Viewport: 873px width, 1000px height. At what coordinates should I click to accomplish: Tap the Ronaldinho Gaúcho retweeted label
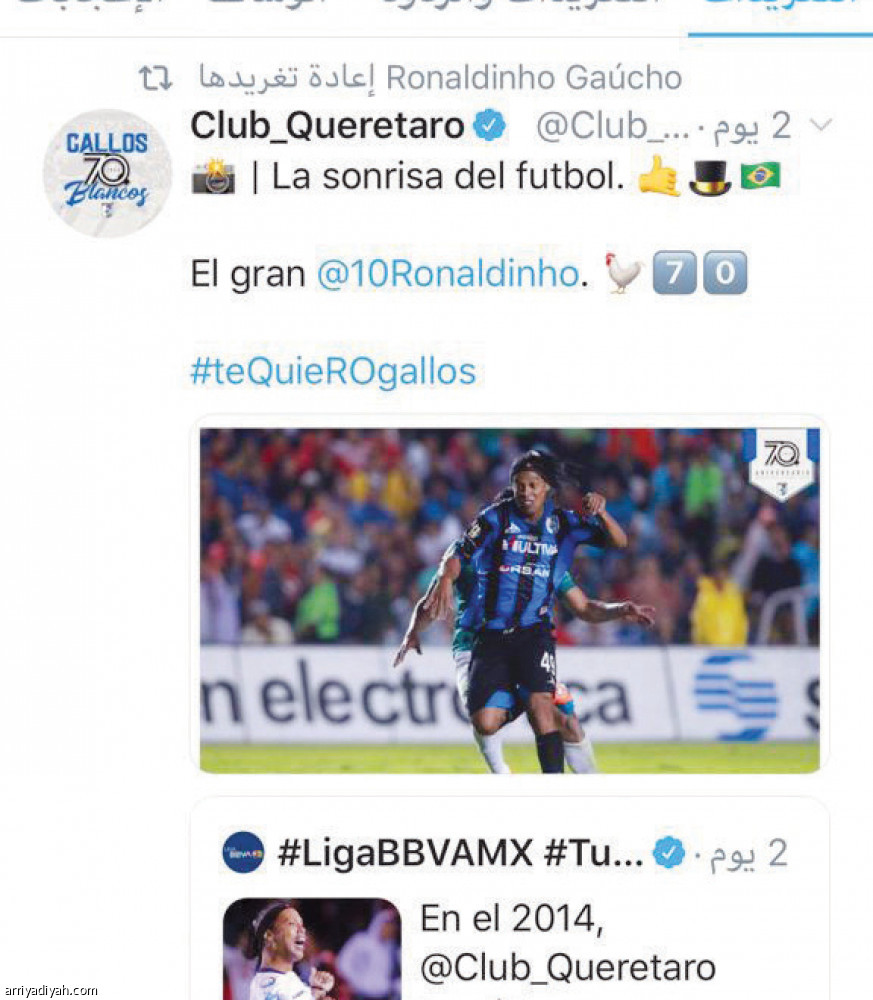[x=440, y=77]
